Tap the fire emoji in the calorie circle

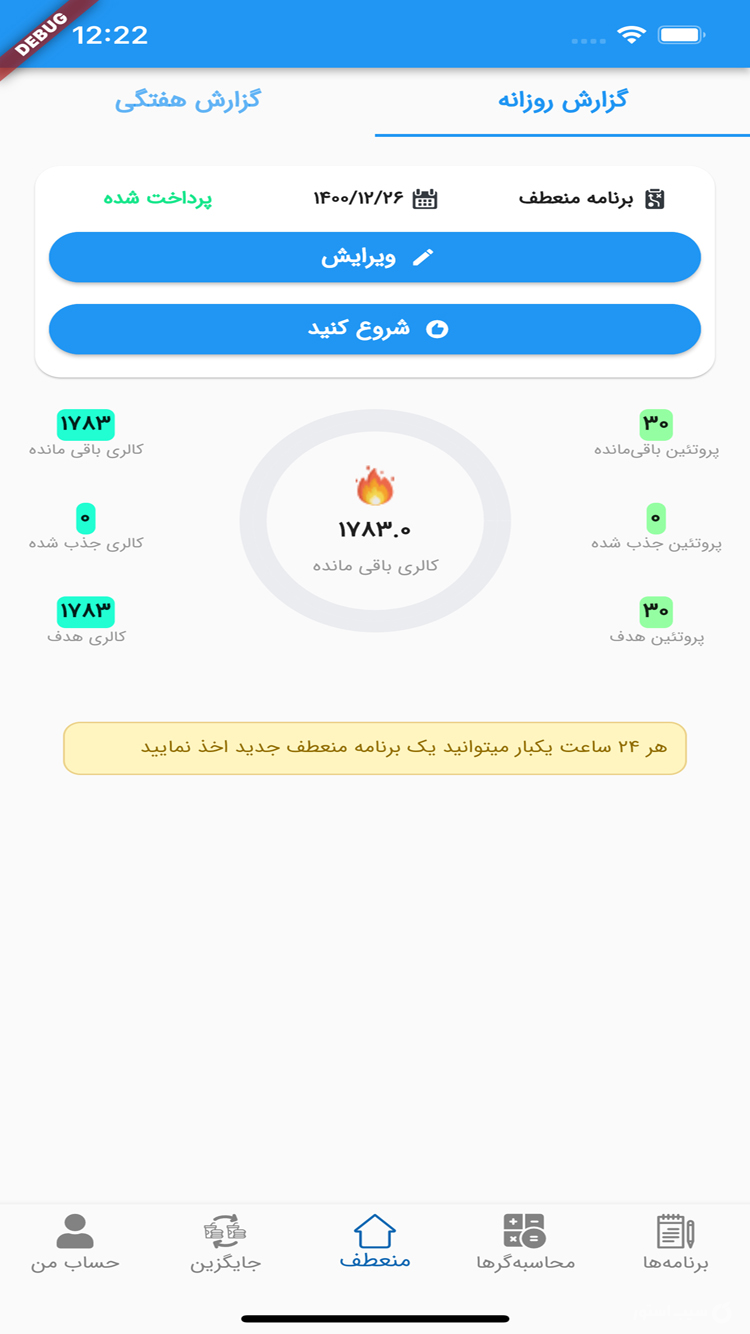click(x=375, y=487)
